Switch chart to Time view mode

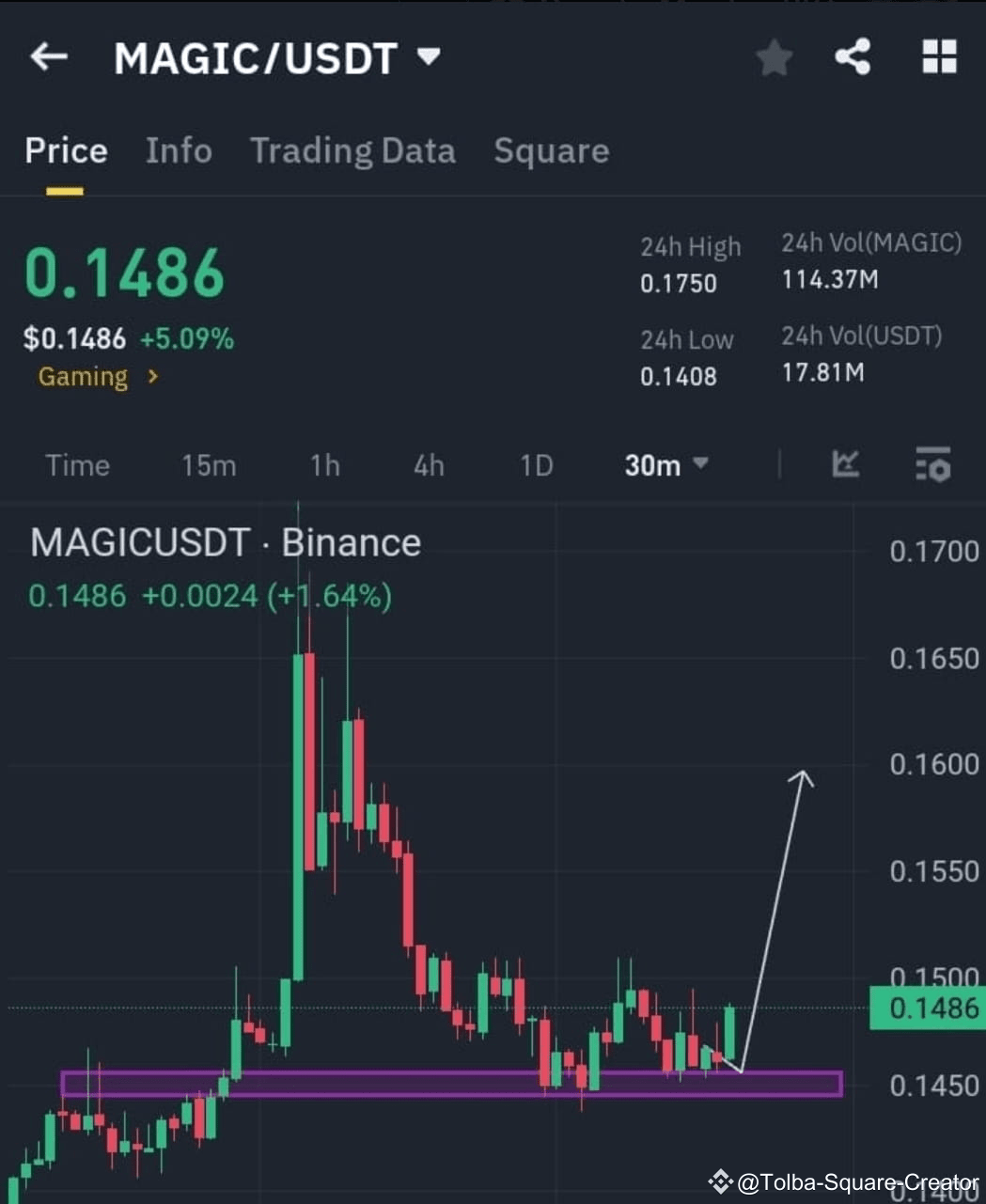tap(77, 464)
